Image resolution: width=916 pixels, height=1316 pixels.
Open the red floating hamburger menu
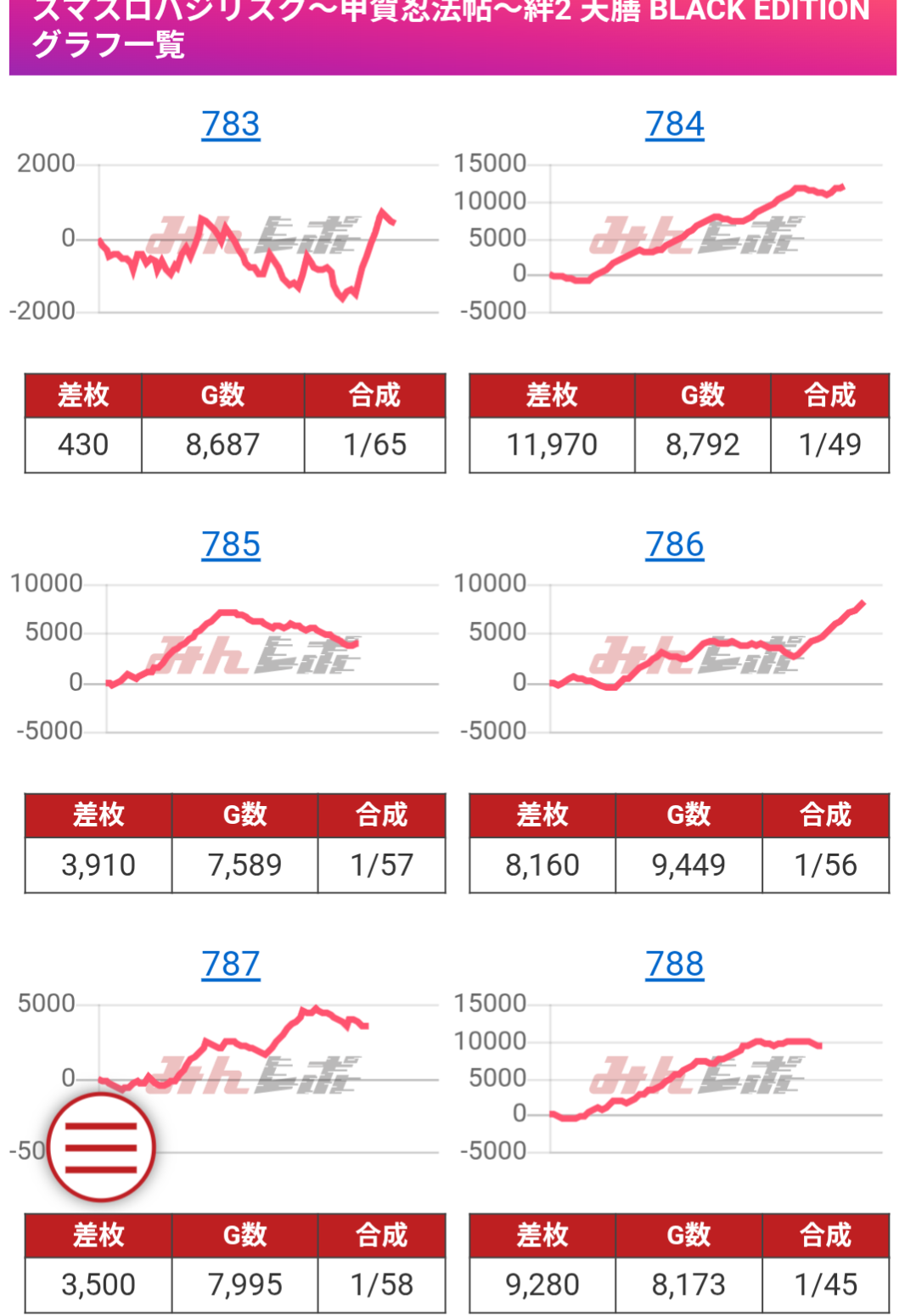(101, 1147)
